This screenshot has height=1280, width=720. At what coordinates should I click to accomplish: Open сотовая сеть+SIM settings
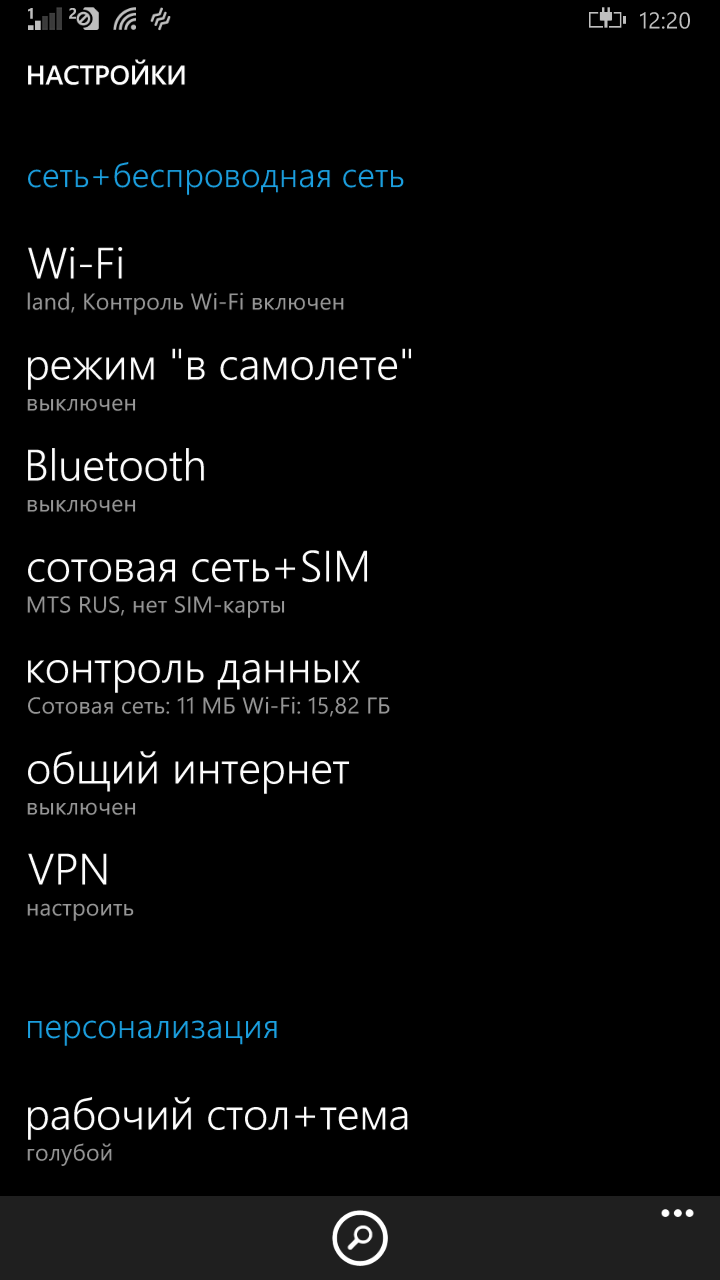(x=198, y=568)
